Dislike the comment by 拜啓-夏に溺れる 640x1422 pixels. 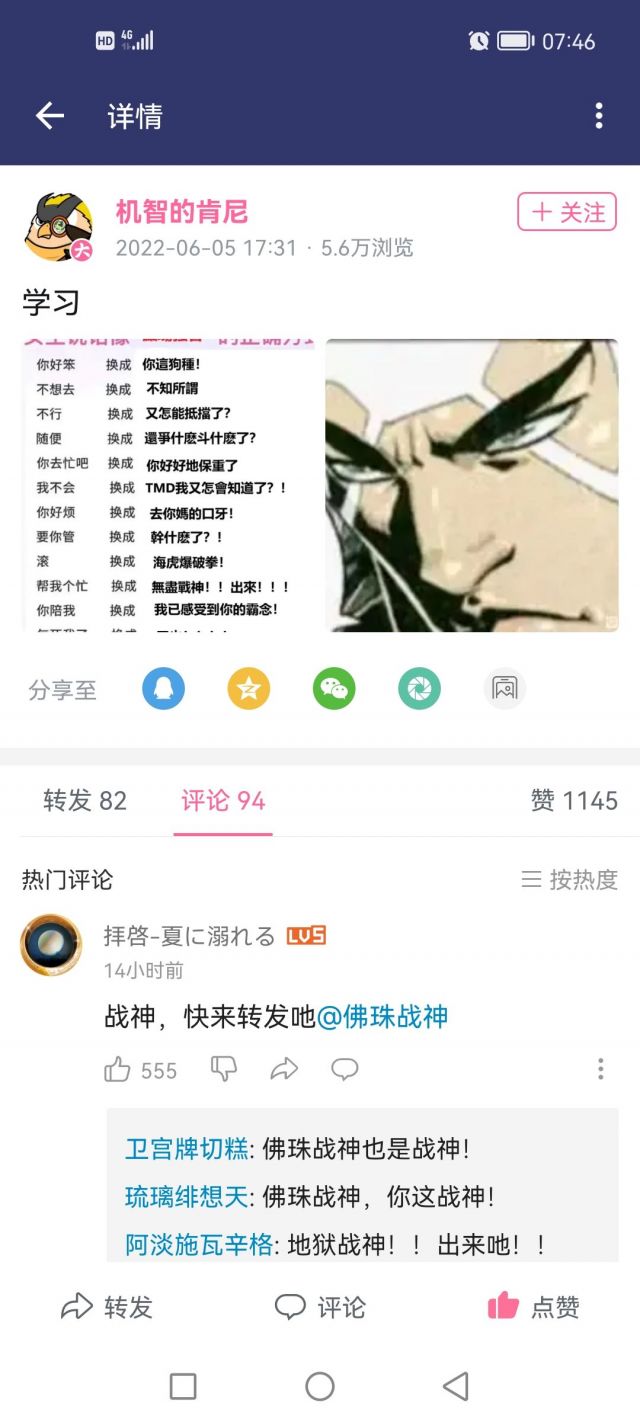click(224, 1069)
